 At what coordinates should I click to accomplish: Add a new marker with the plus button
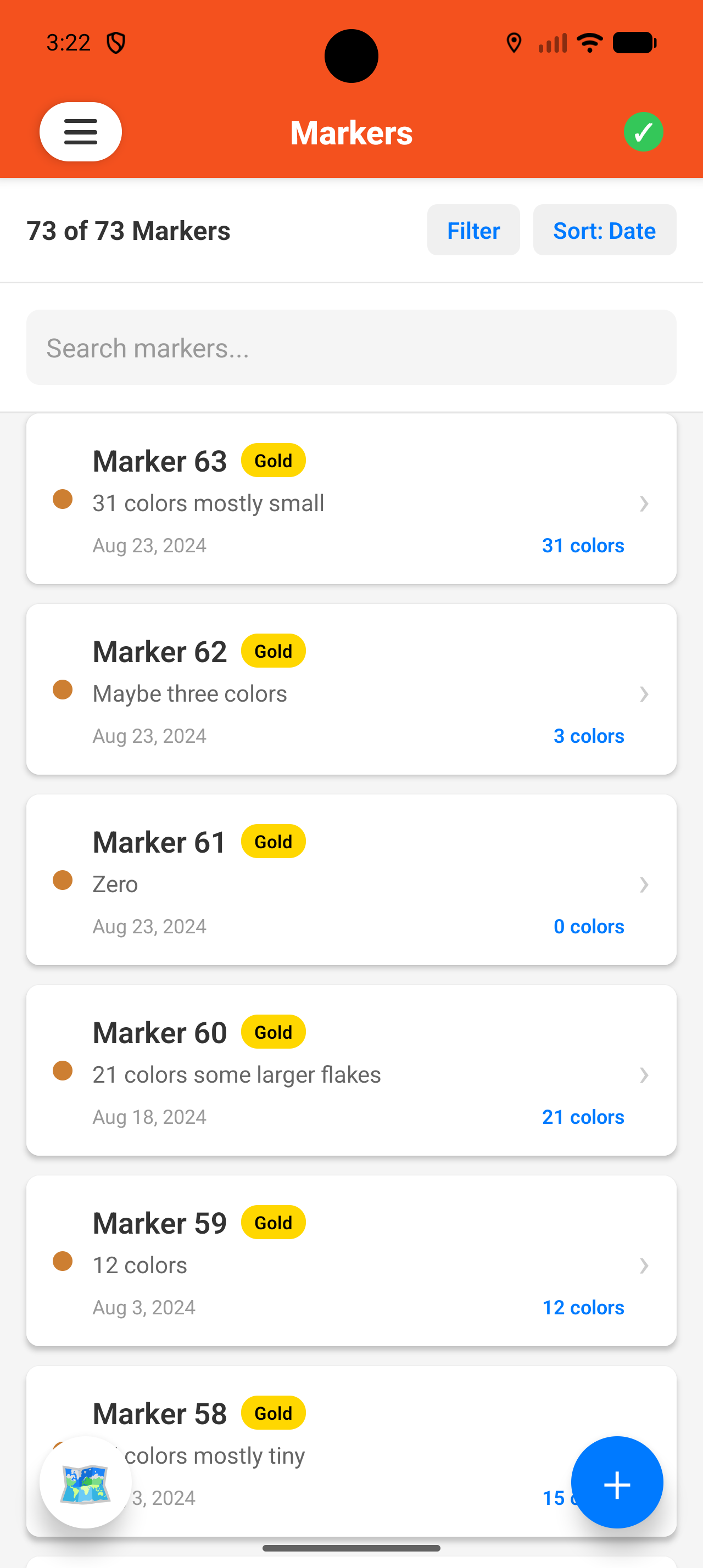(x=617, y=1483)
